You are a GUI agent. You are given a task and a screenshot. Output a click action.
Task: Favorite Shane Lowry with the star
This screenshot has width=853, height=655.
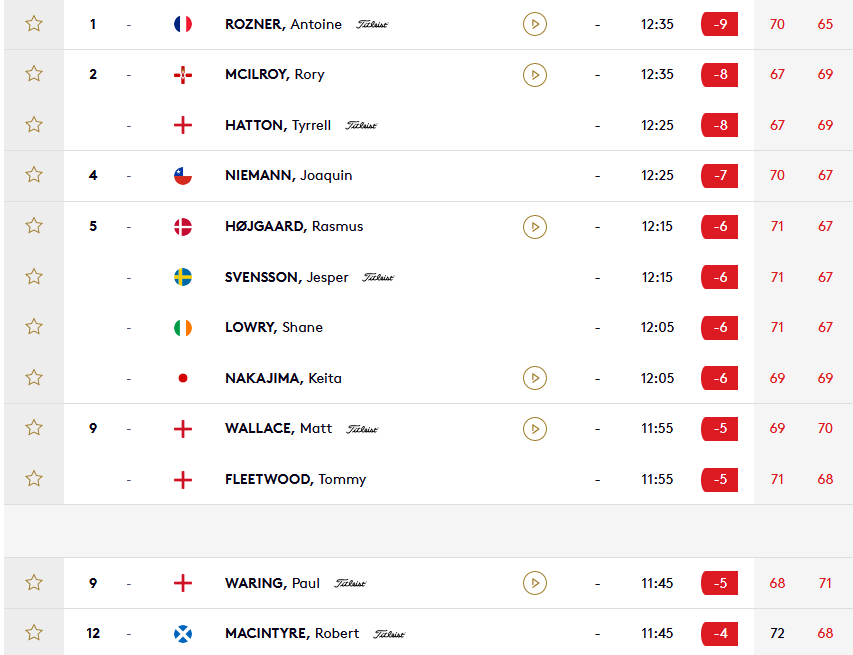coord(34,327)
